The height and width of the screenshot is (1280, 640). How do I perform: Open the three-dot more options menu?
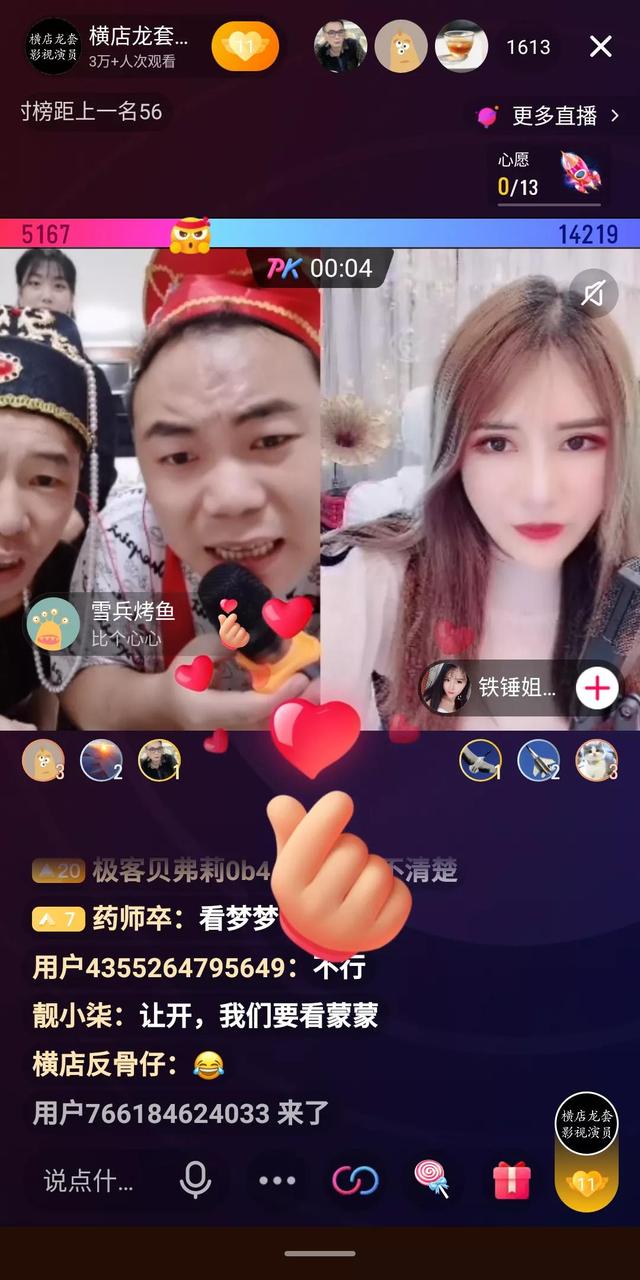click(277, 1181)
